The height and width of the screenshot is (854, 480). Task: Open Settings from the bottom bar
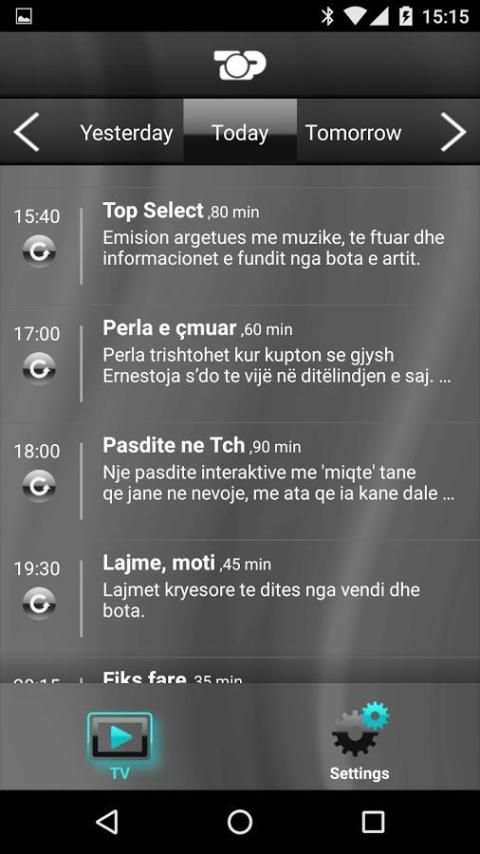click(x=360, y=741)
